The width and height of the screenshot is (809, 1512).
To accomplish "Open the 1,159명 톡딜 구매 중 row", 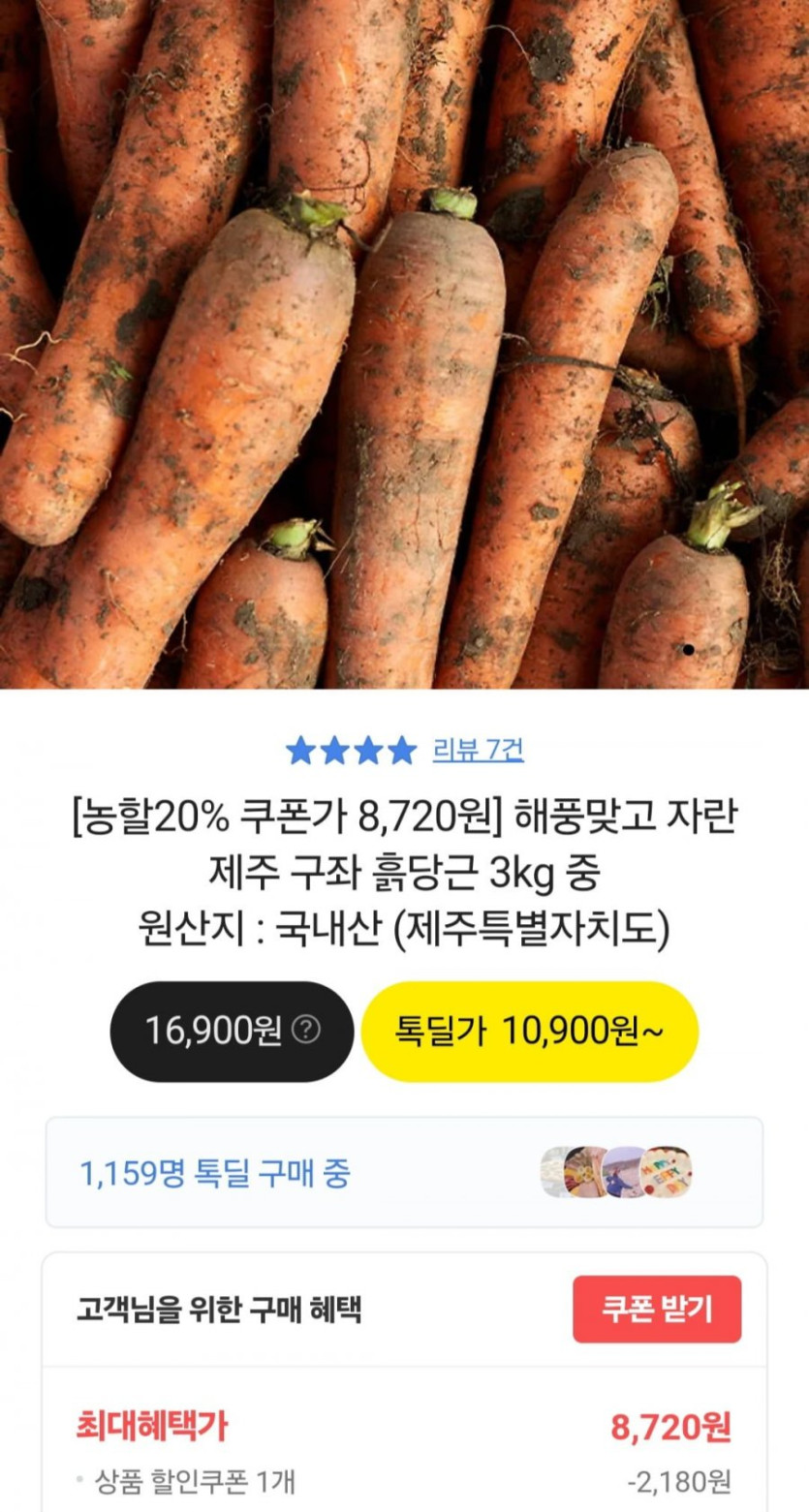I will [404, 1172].
